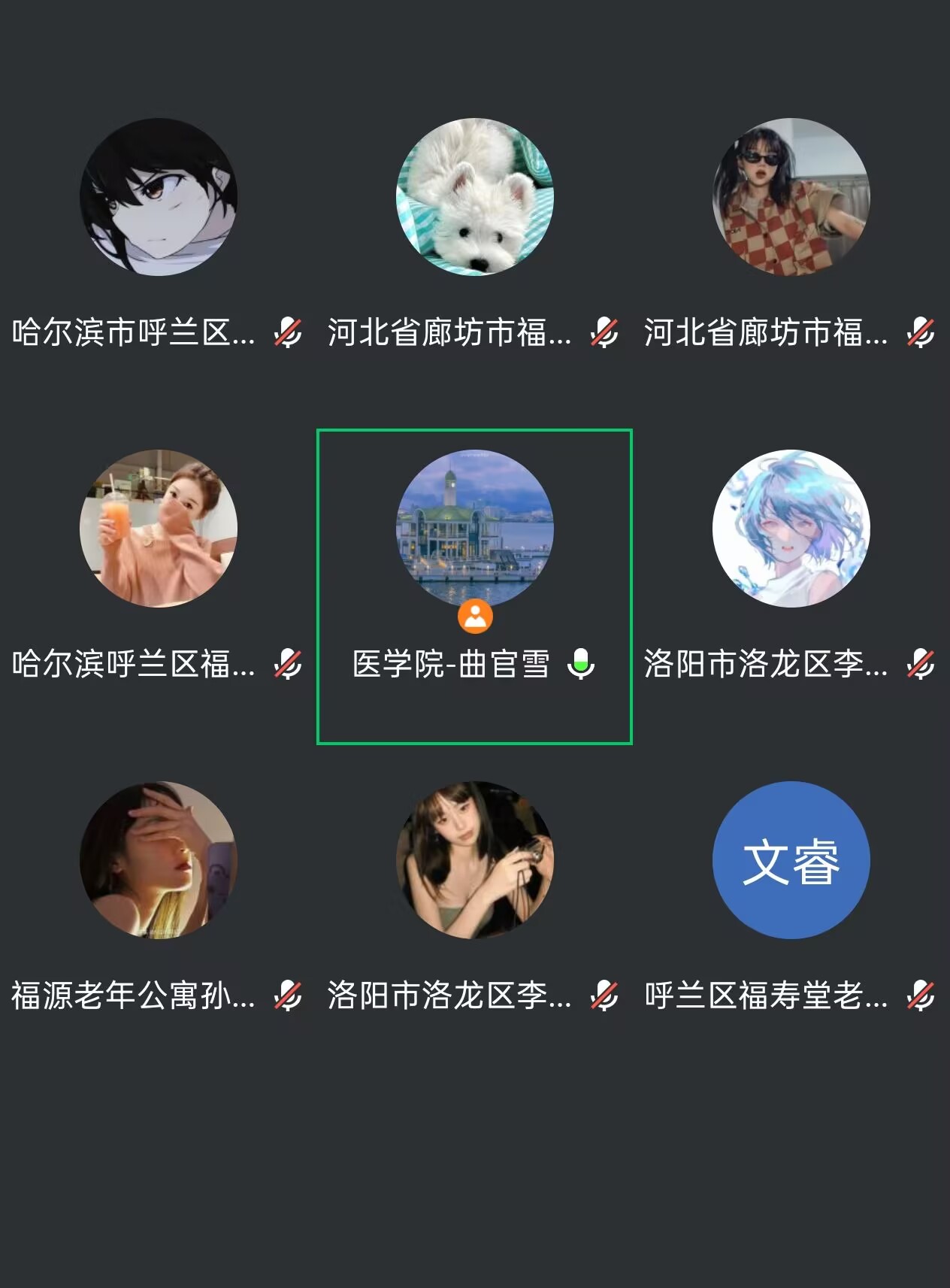Tap the blue-haired anime avatar participant tile
Image resolution: width=950 pixels, height=1288 pixels.
pos(791,529)
